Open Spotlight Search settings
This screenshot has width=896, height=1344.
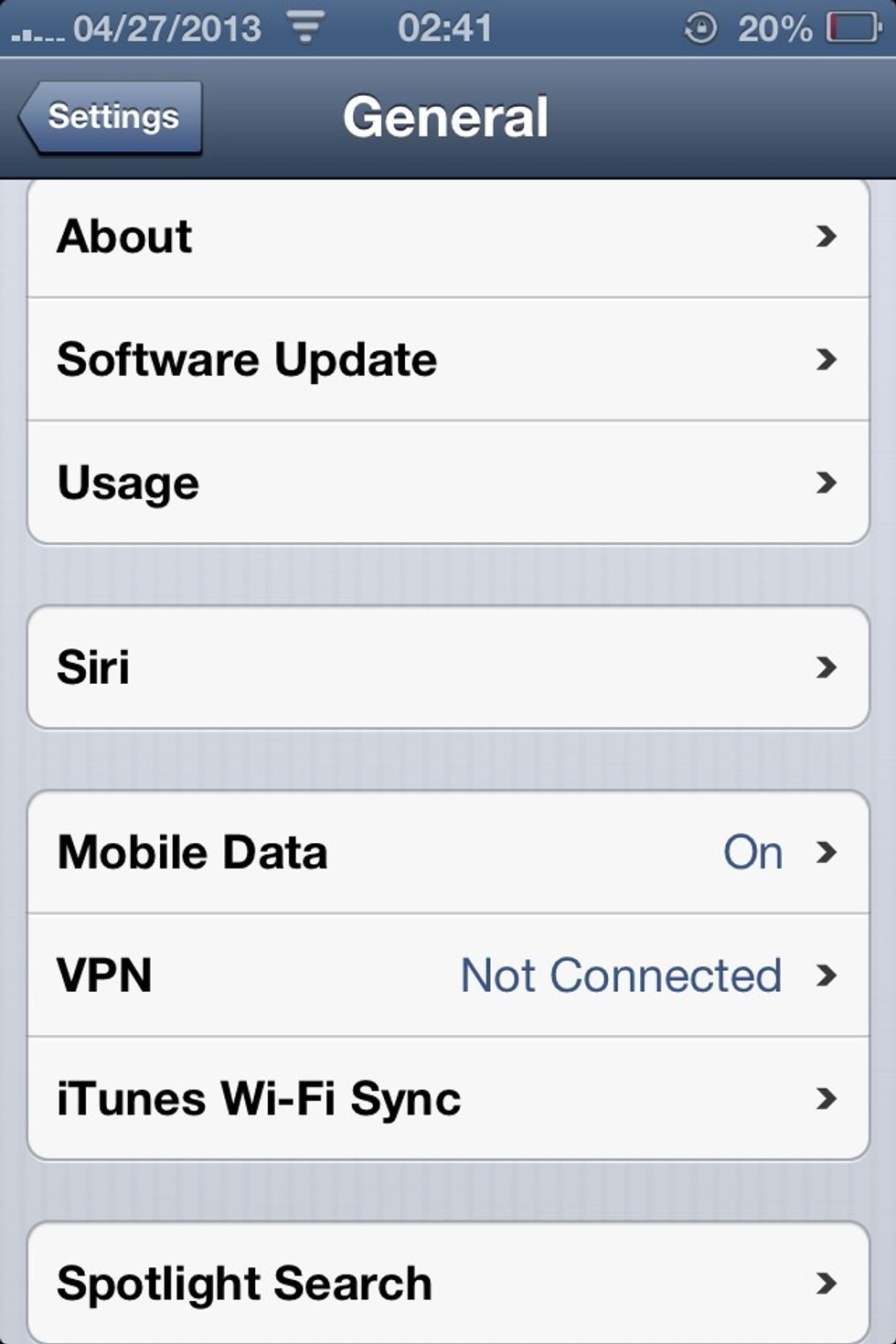448,1283
